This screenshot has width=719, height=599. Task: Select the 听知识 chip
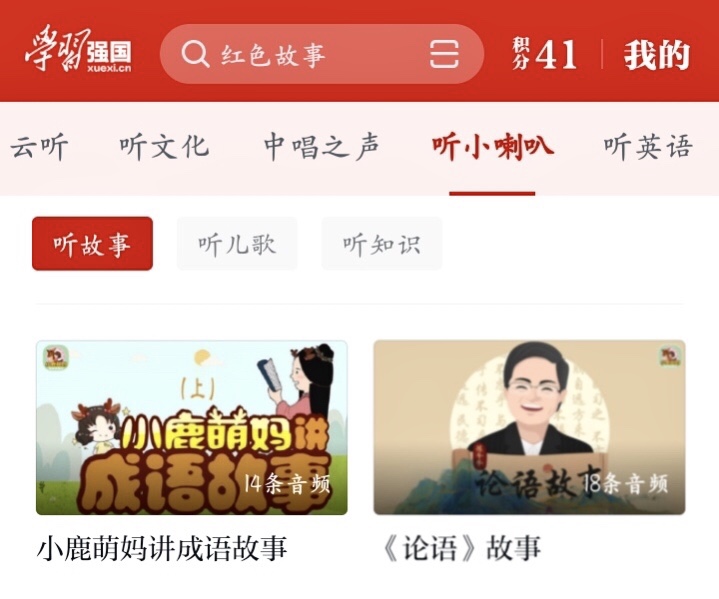point(381,244)
